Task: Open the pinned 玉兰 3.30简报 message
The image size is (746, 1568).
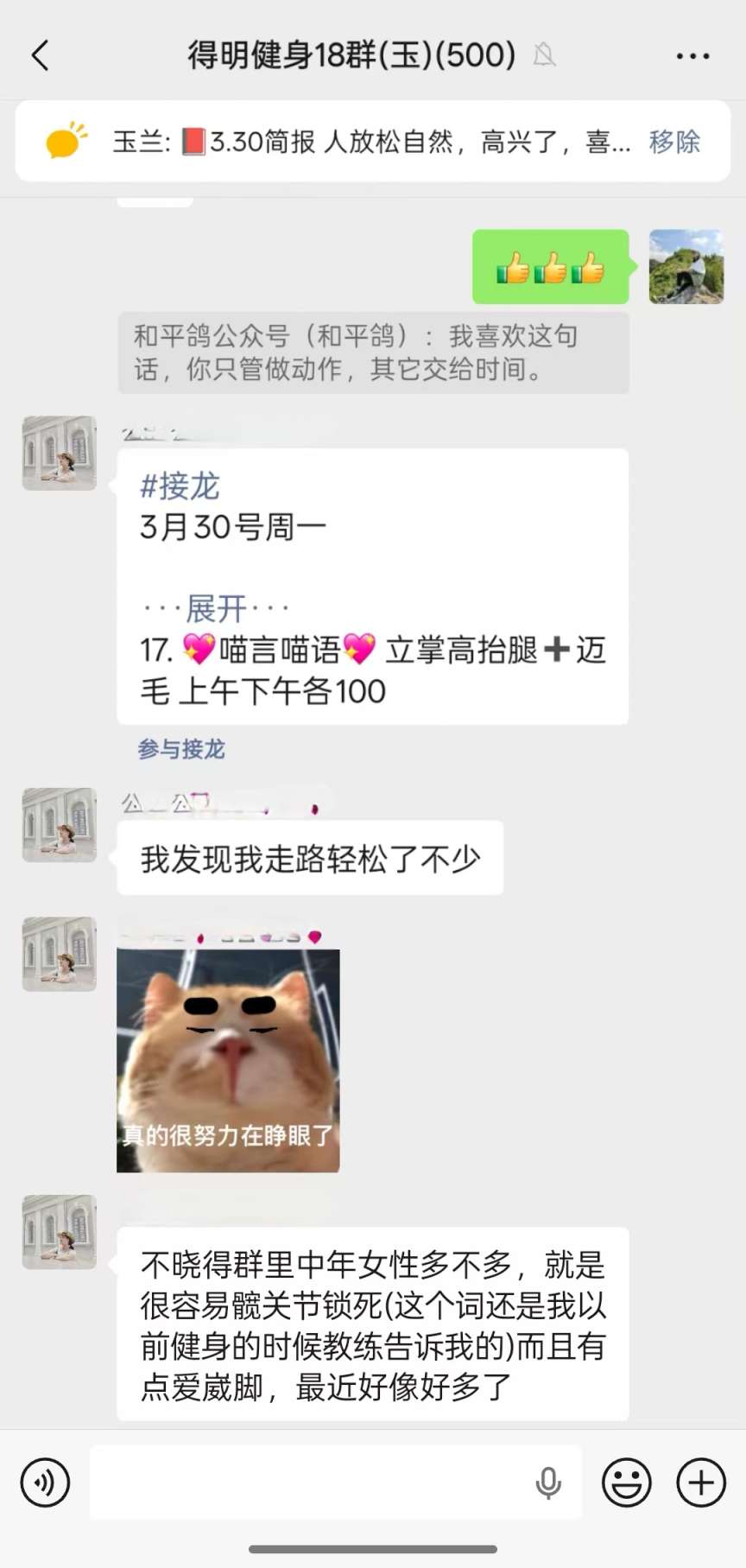Action: 371,141
